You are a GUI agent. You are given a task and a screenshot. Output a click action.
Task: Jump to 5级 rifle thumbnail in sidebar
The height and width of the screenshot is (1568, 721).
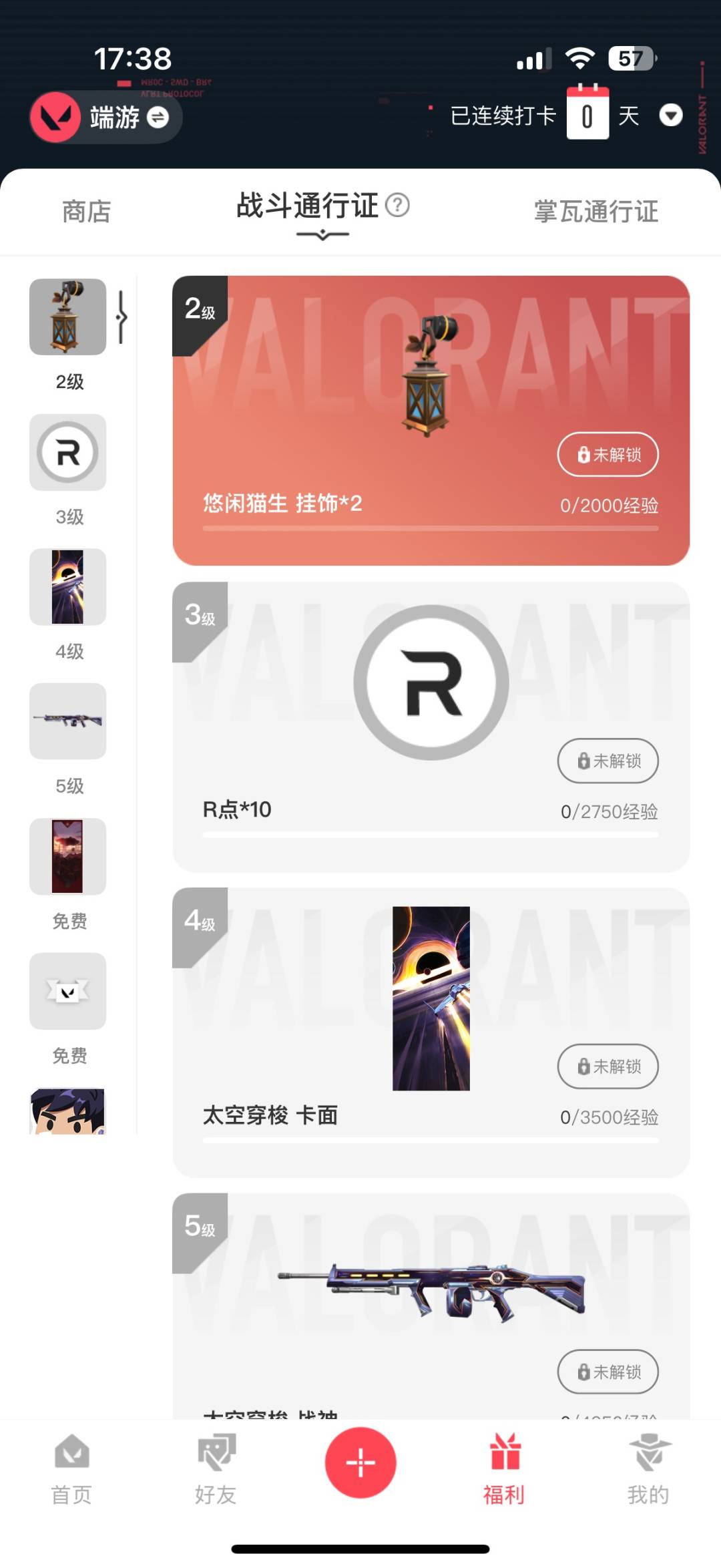point(68,721)
